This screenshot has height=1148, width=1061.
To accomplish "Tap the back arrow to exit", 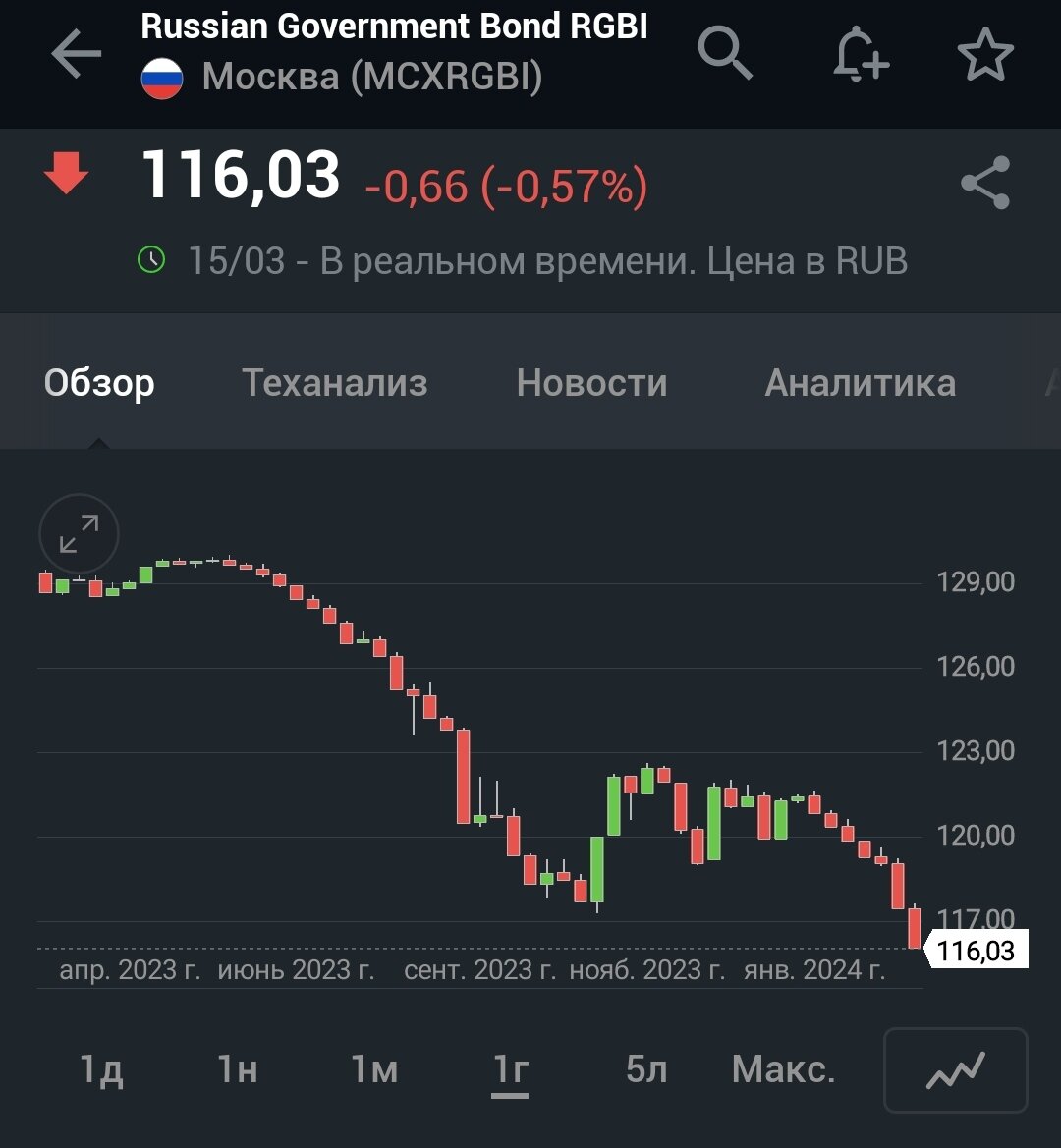I will [x=77, y=54].
